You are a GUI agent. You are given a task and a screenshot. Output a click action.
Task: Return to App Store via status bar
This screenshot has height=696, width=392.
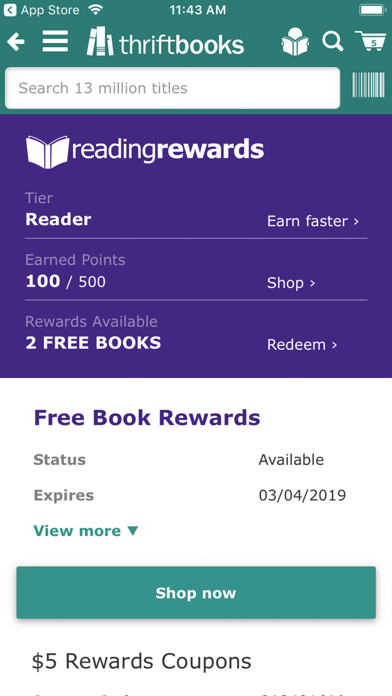[41, 10]
